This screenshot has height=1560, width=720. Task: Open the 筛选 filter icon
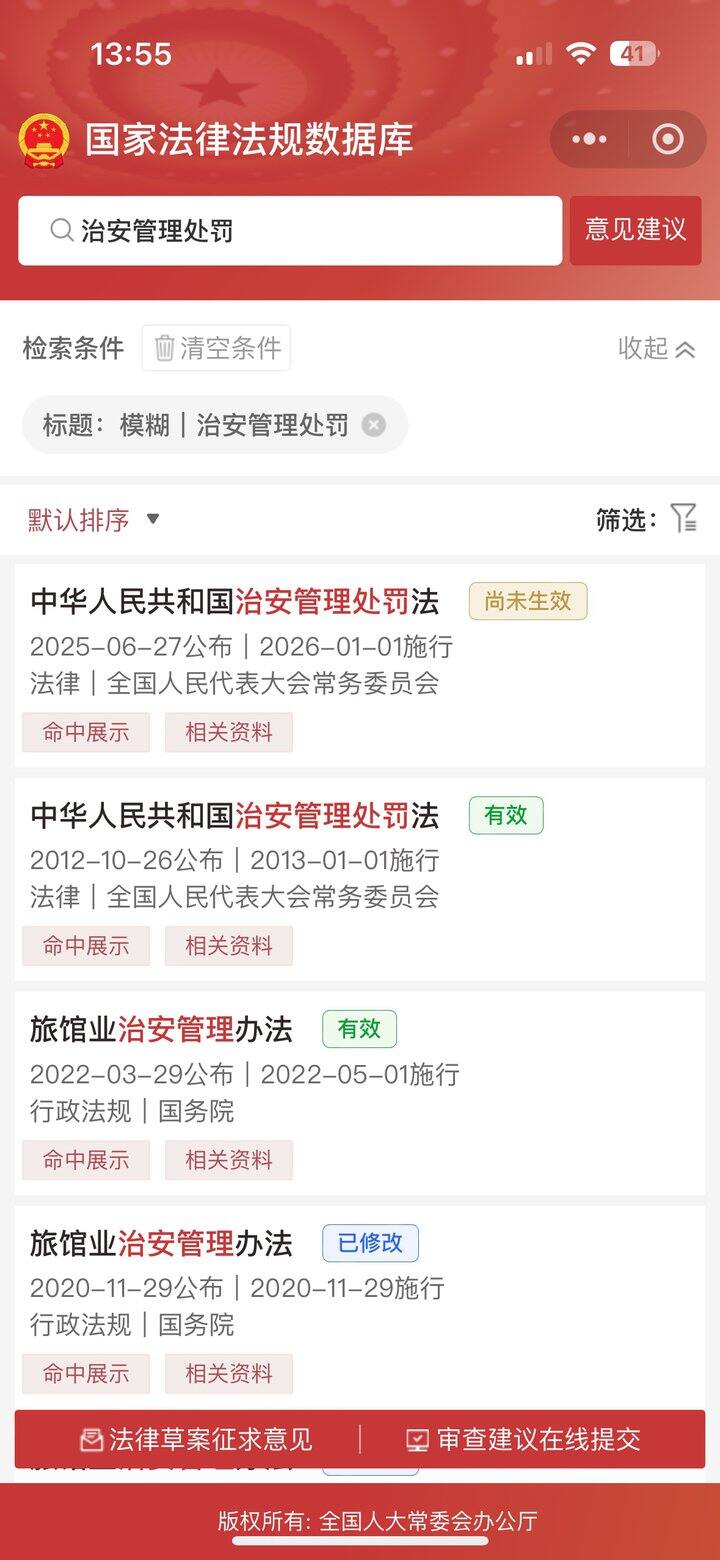684,518
